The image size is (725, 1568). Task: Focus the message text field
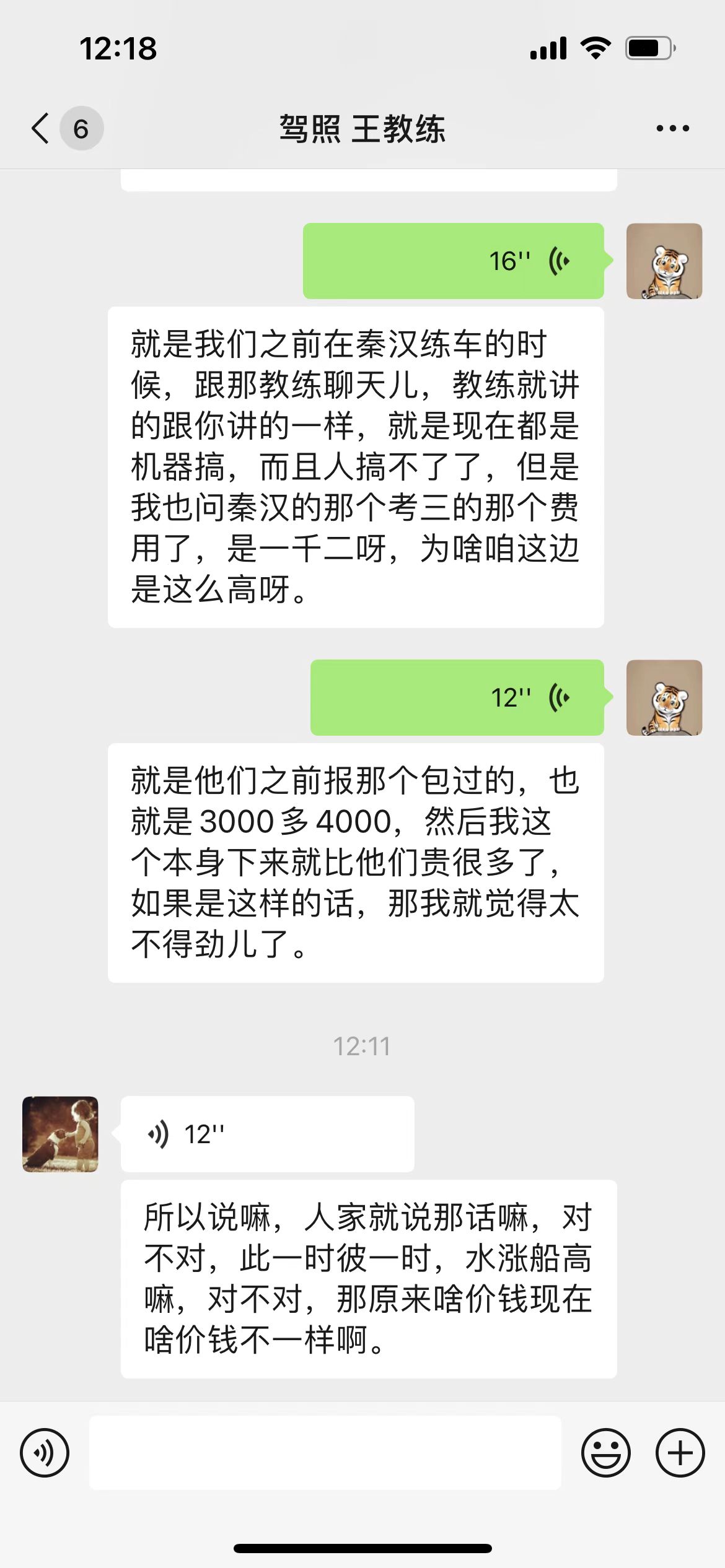point(325,1453)
